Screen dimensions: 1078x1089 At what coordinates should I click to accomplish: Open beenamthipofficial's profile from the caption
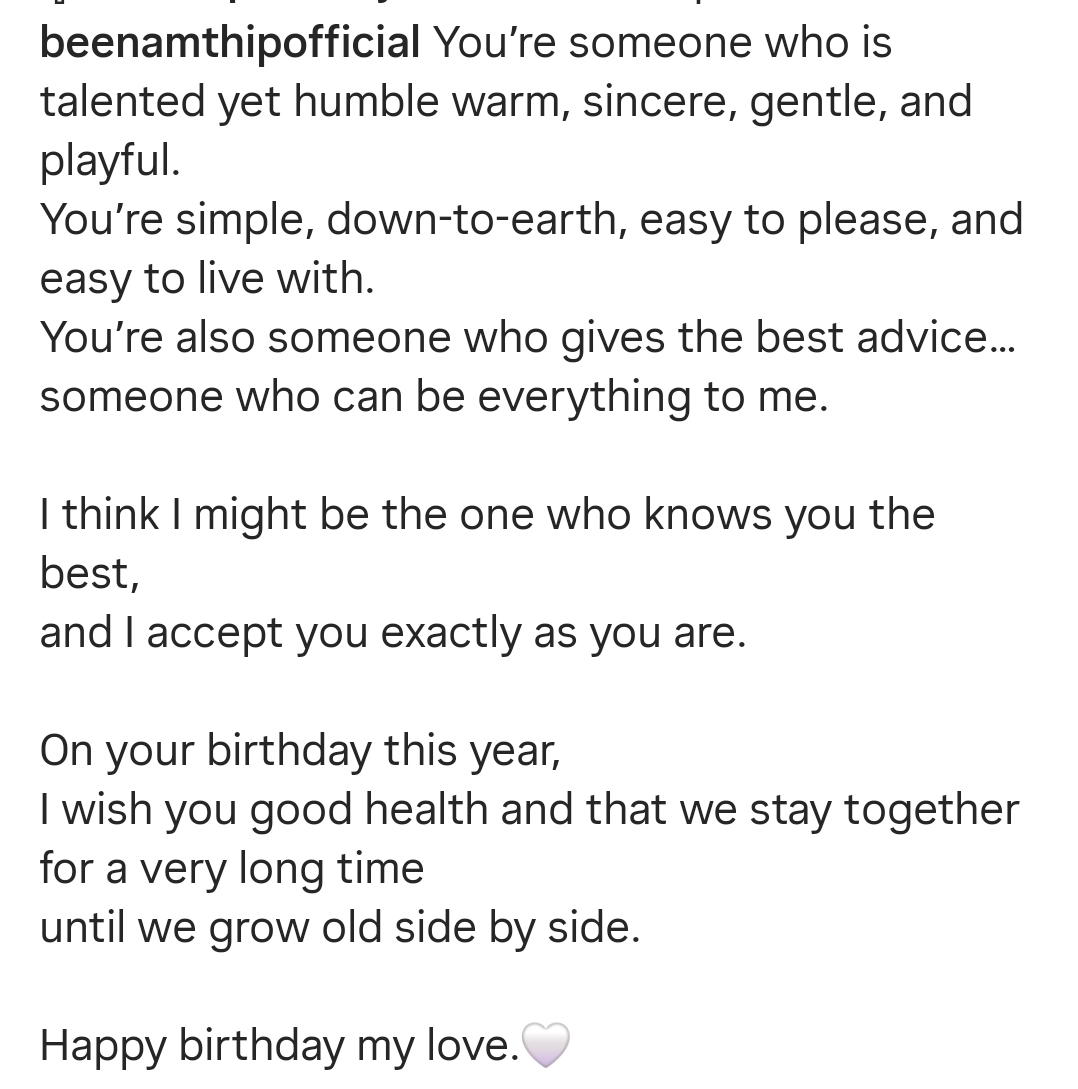pos(229,43)
